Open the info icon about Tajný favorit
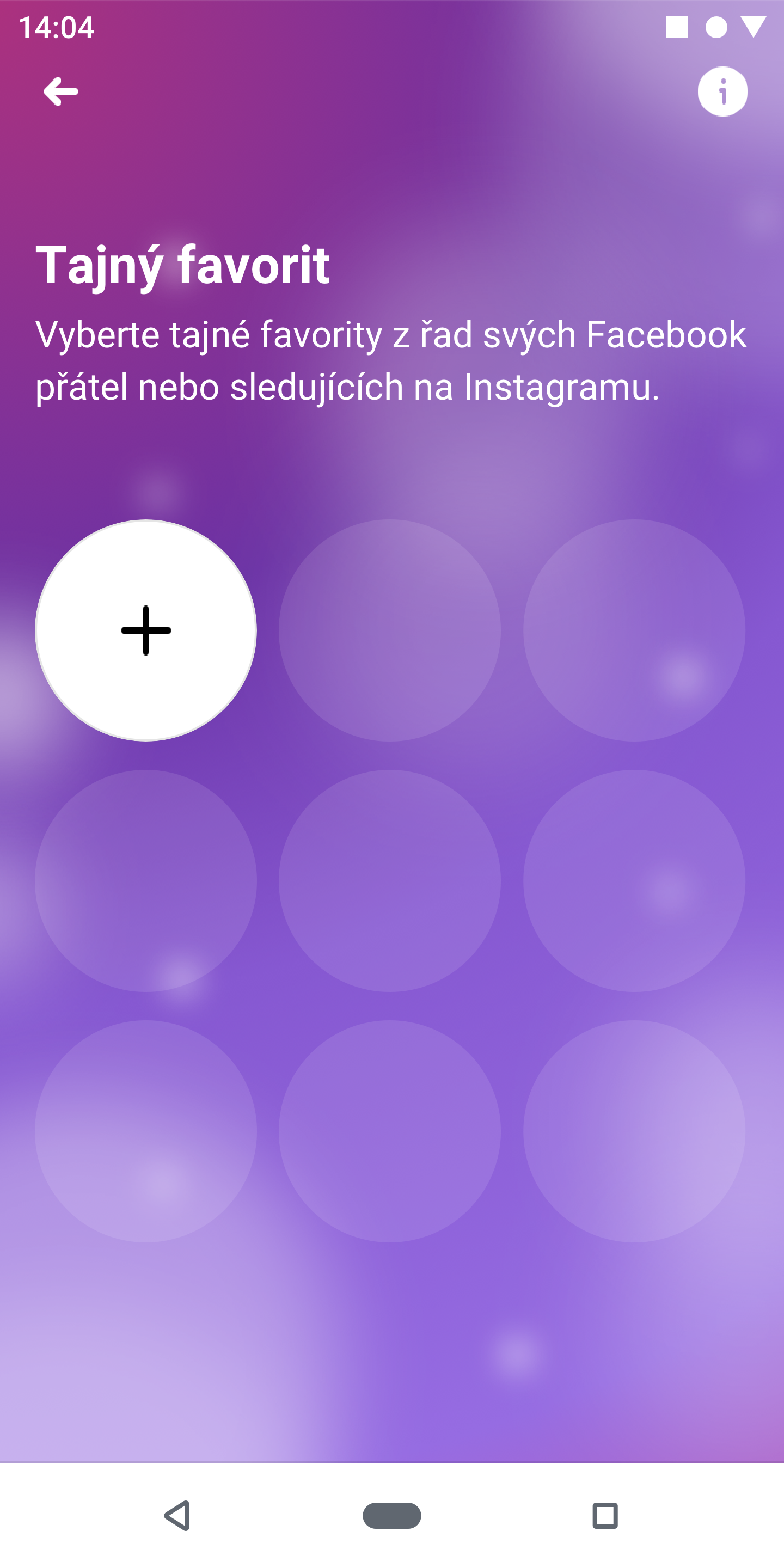Screen dimensions: 784x1568 tap(722, 91)
